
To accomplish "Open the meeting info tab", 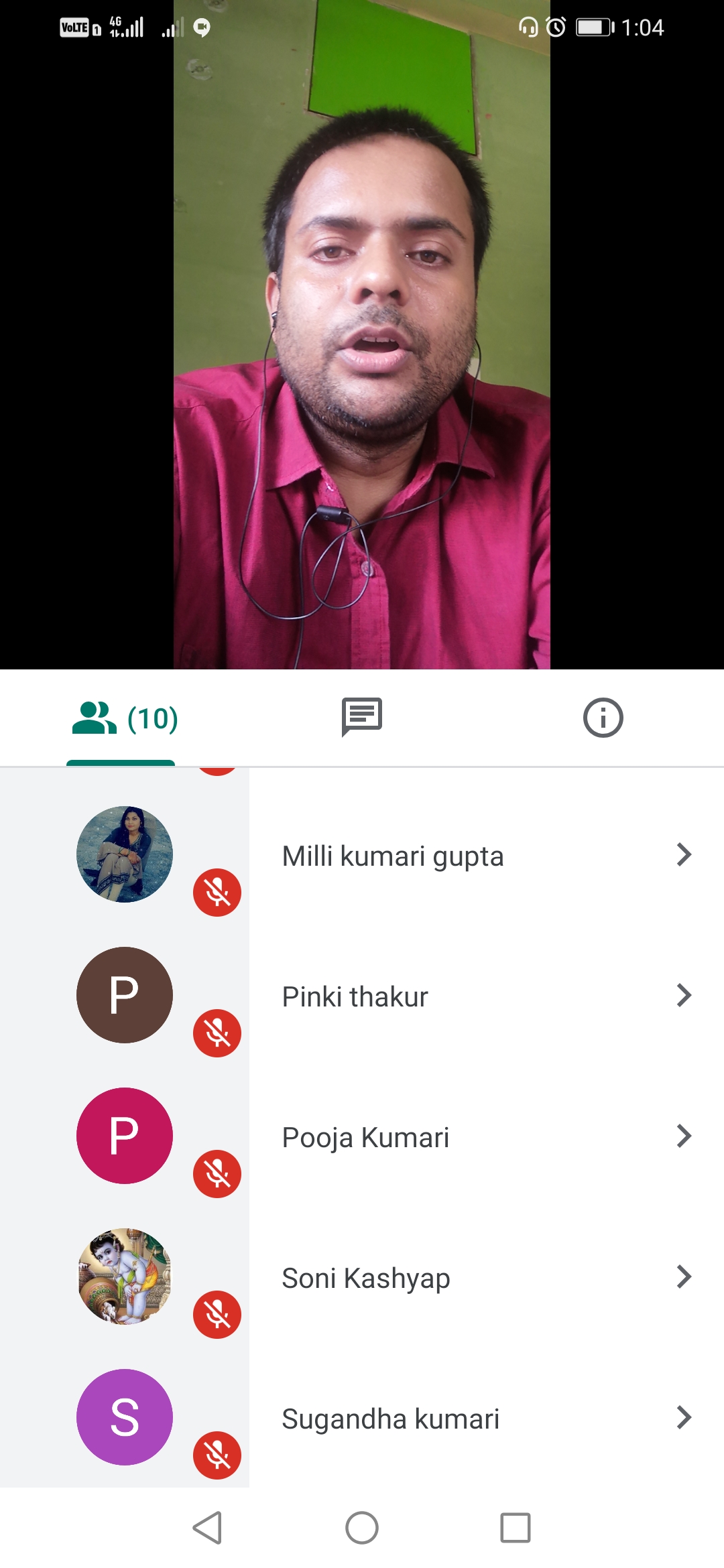I will click(603, 718).
